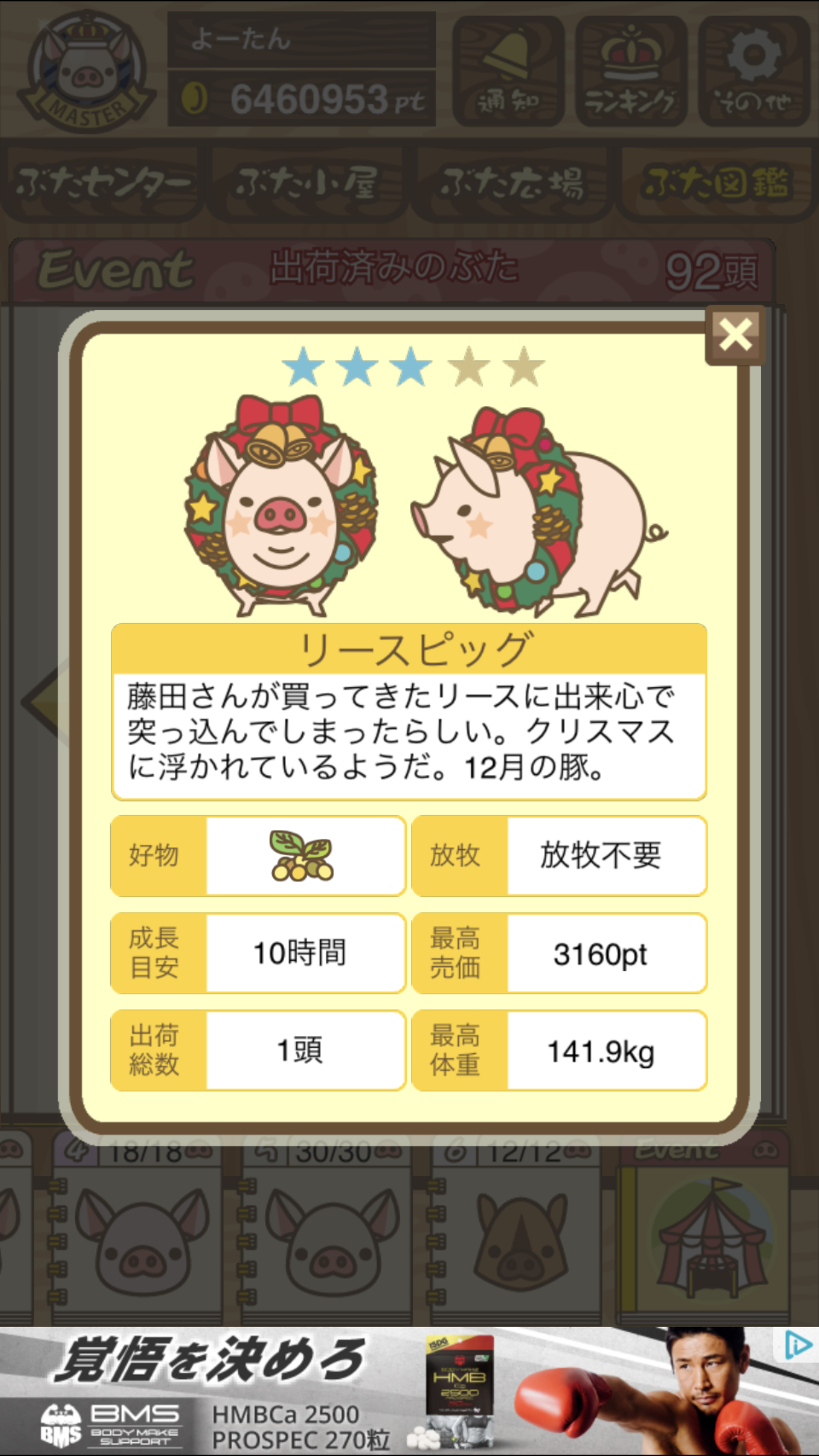Viewport: 819px width, 1456px height.
Task: Open その他 settings gear
Action: click(754, 71)
